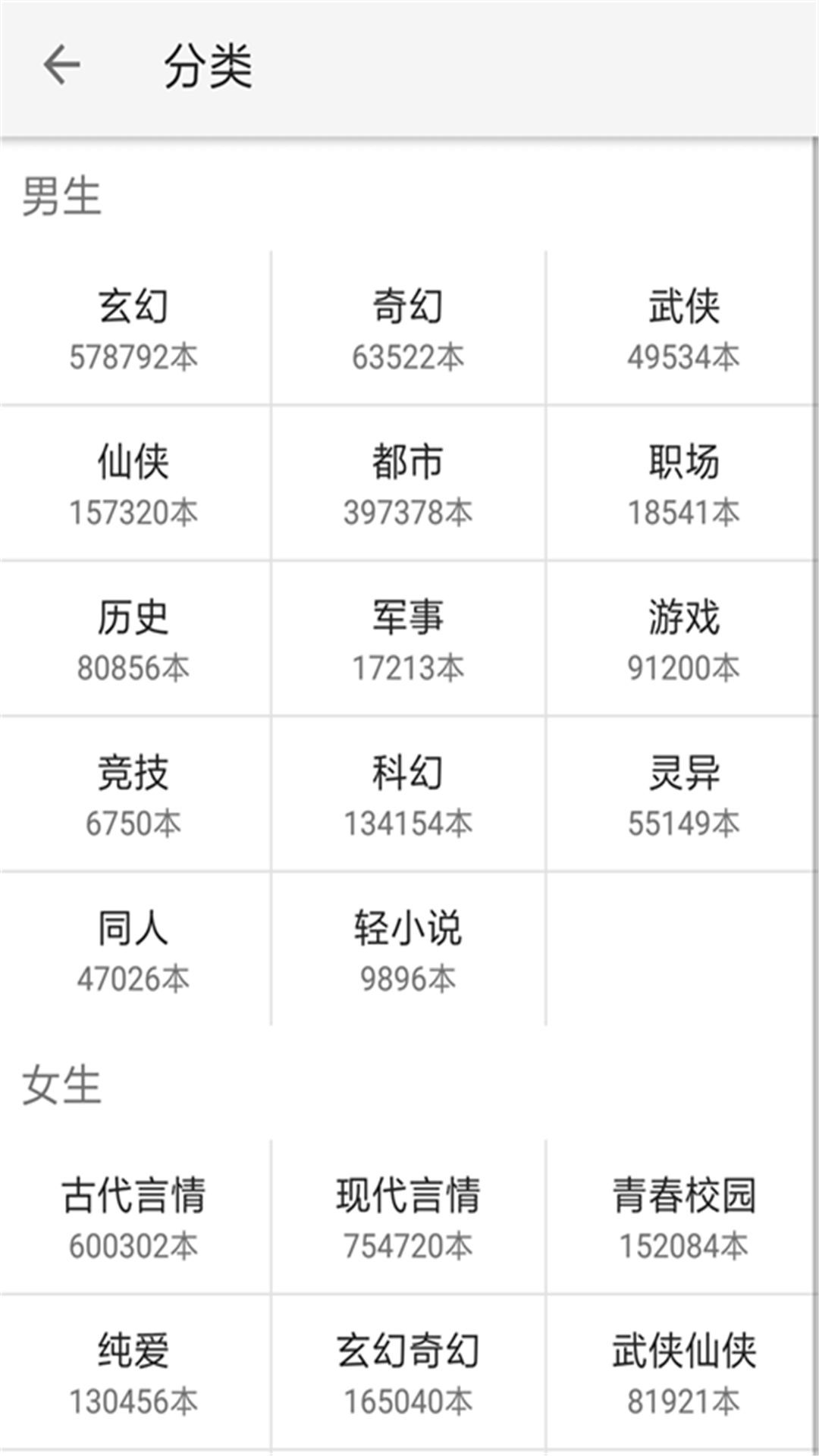Screen dimensions: 819x1456
Task: Open the 都市 category
Action: point(408,484)
